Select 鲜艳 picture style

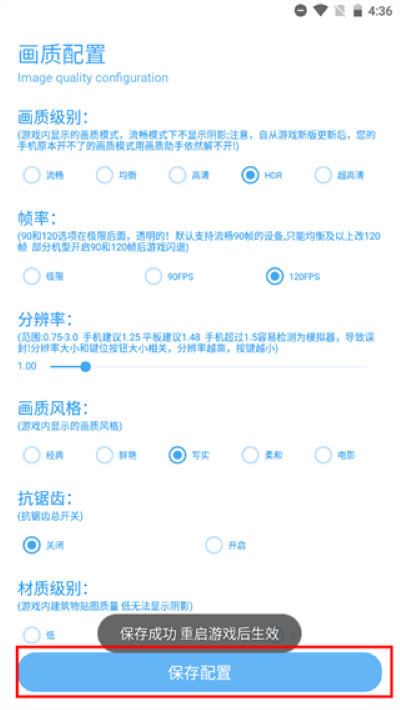click(x=116, y=455)
